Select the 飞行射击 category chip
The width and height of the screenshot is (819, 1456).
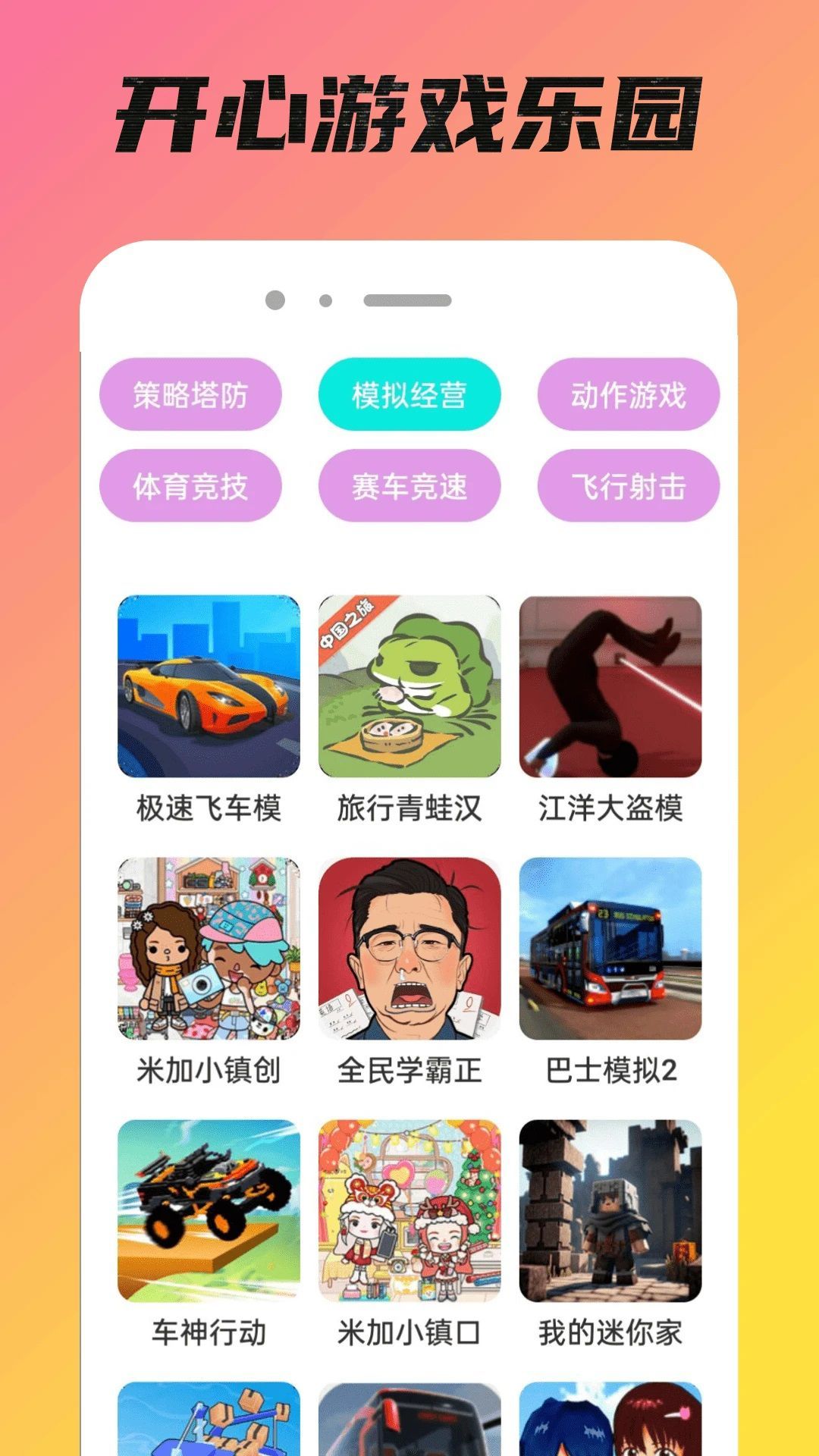[629, 485]
